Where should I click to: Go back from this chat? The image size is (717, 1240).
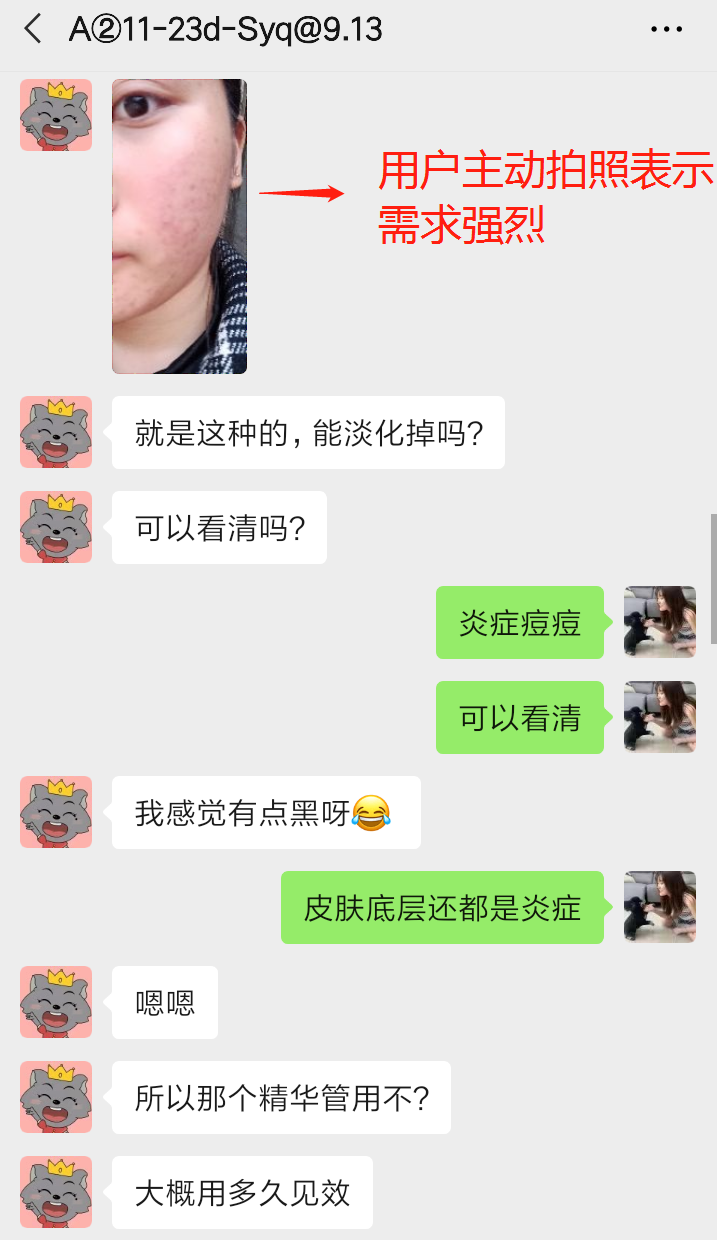coord(33,29)
